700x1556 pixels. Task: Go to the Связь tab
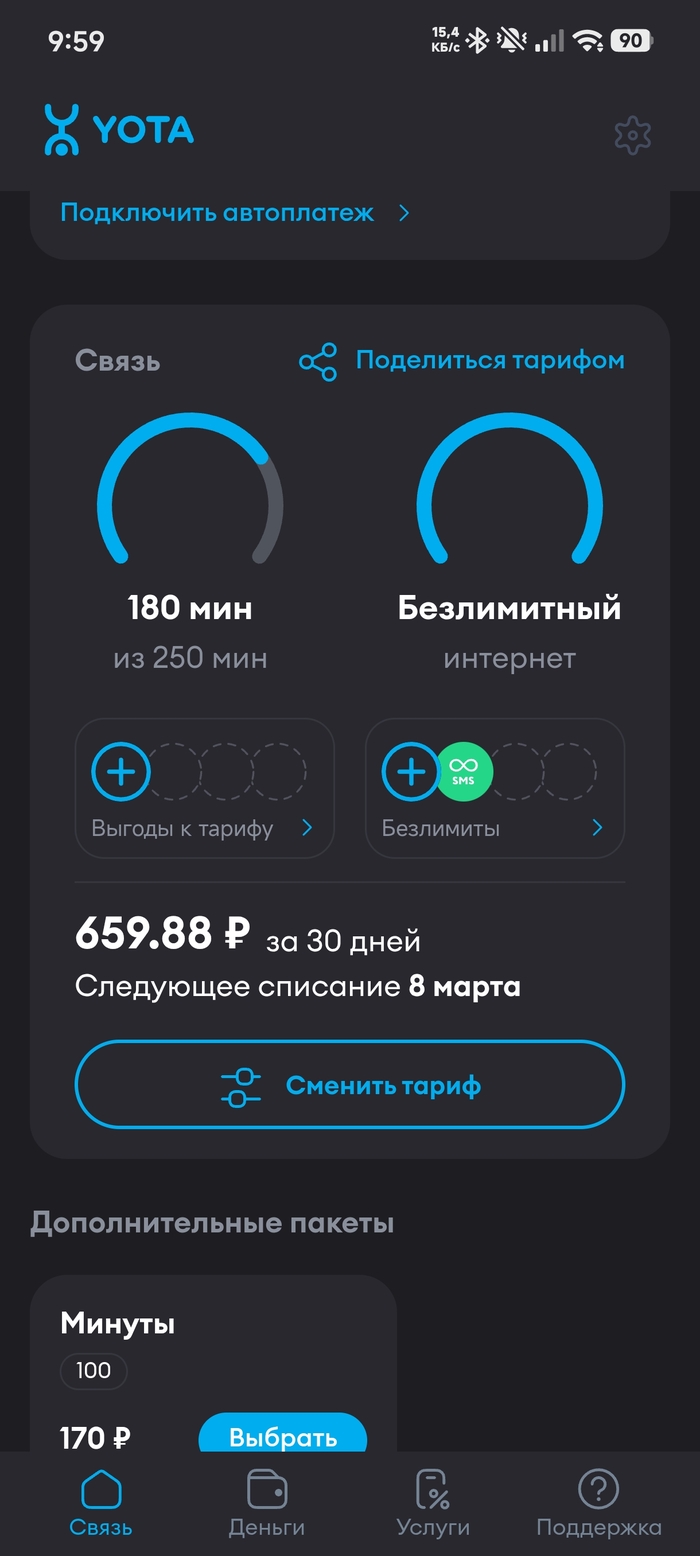click(x=101, y=1503)
